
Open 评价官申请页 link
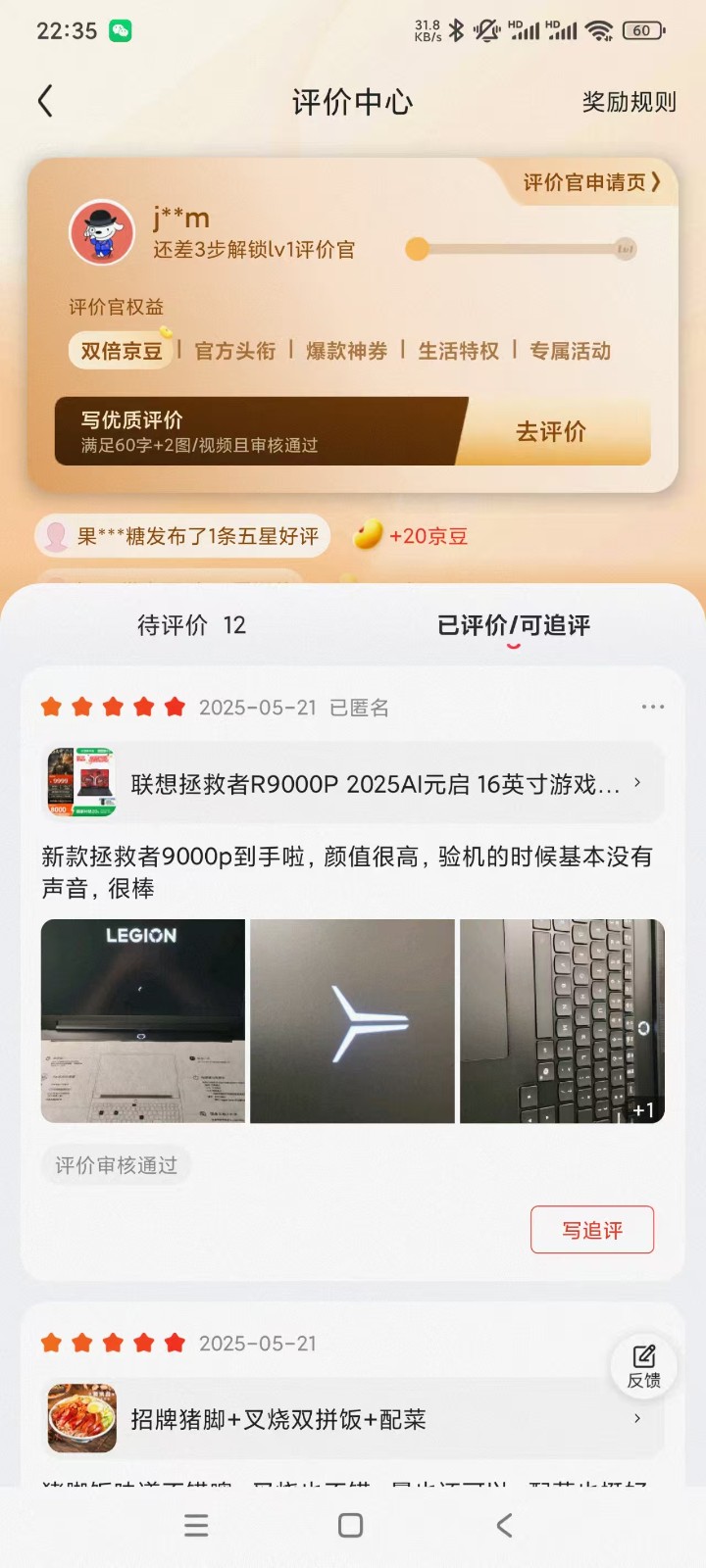pos(591,182)
